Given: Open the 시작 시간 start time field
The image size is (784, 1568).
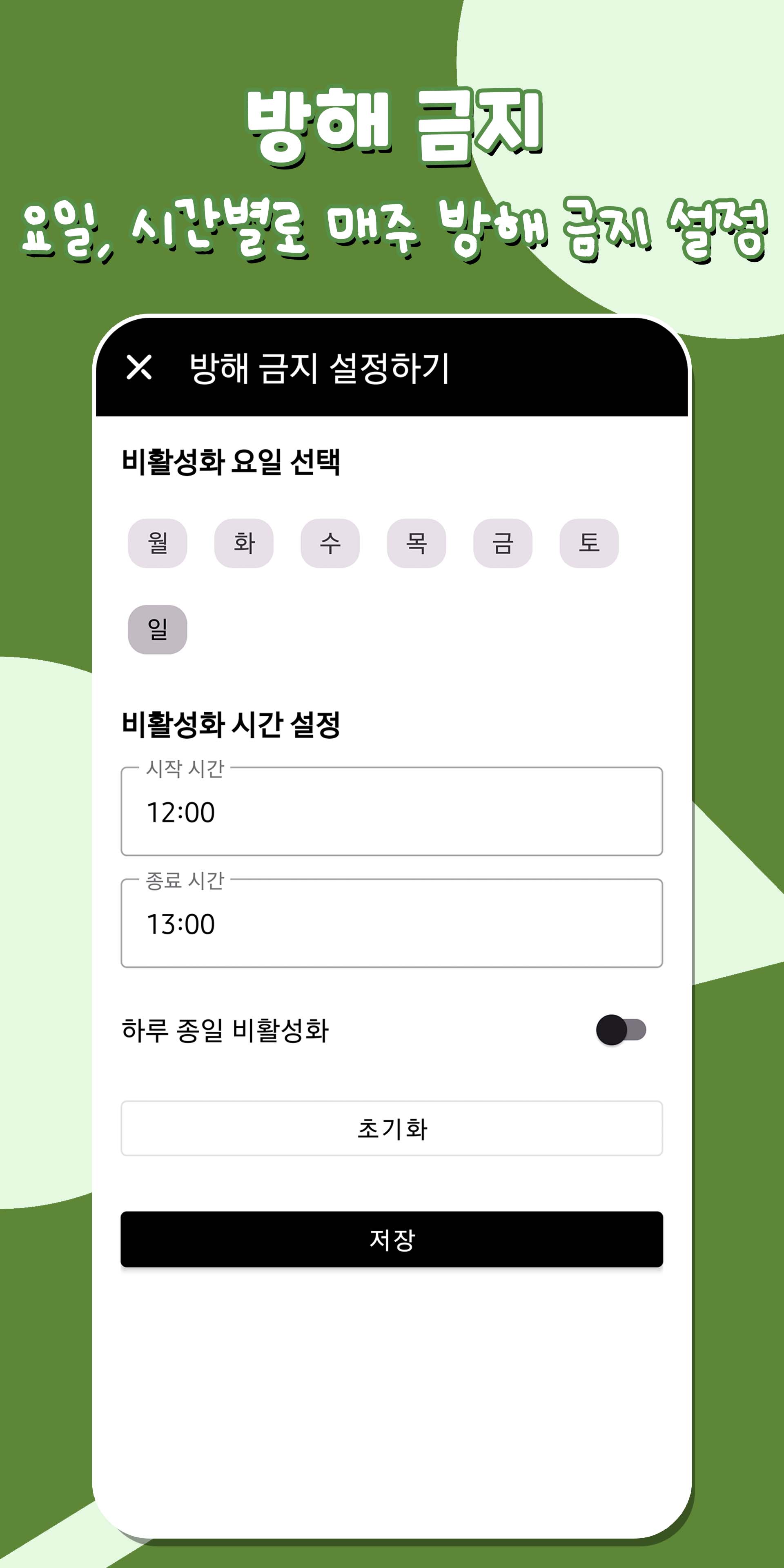Looking at the screenshot, I should 392,813.
